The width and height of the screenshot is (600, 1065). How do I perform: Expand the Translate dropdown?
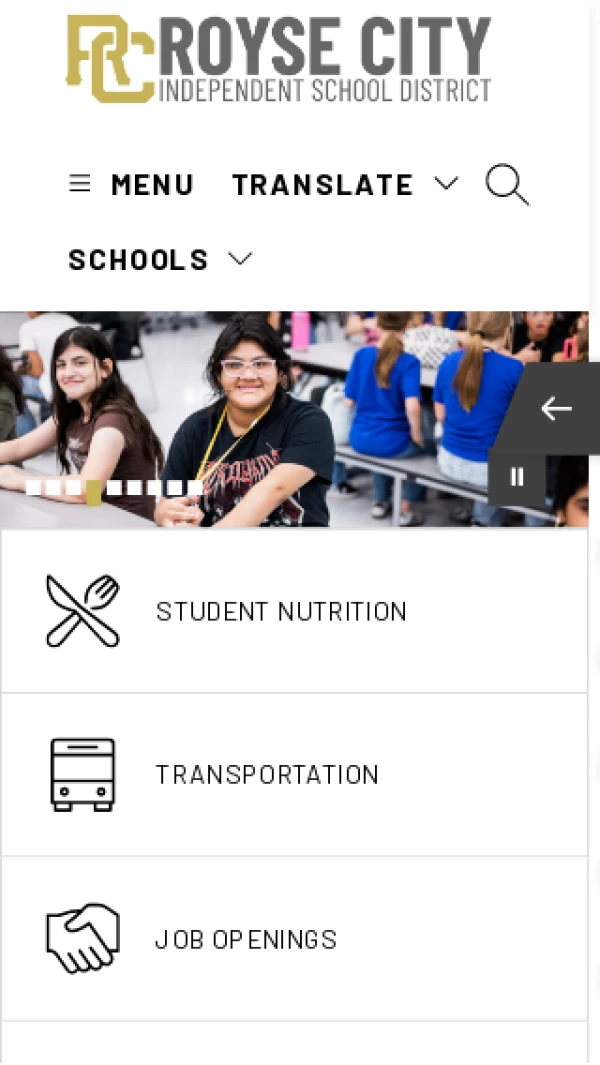pos(345,185)
